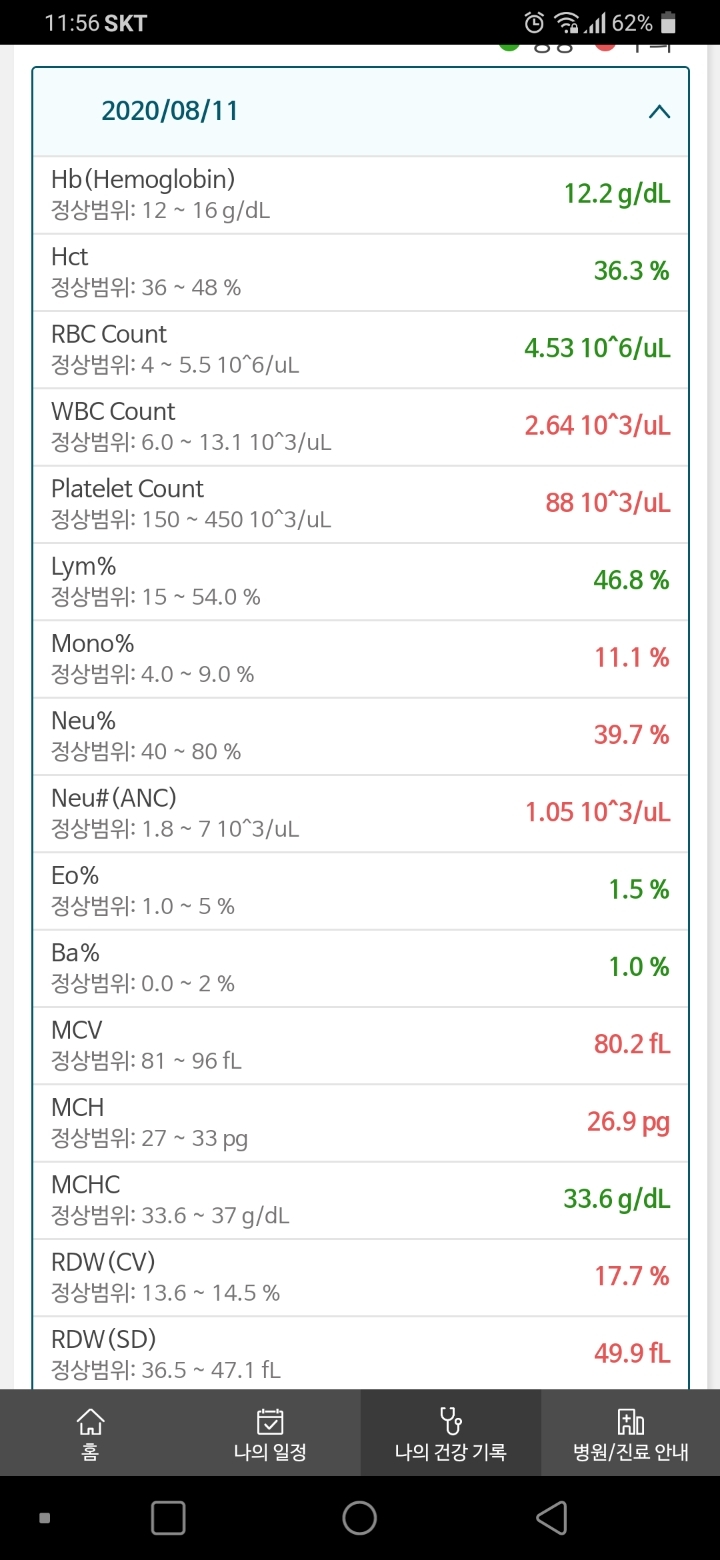Screen dimensions: 720x1560
Task: Select the 나의 건강 기록 tab
Action: point(450,1433)
